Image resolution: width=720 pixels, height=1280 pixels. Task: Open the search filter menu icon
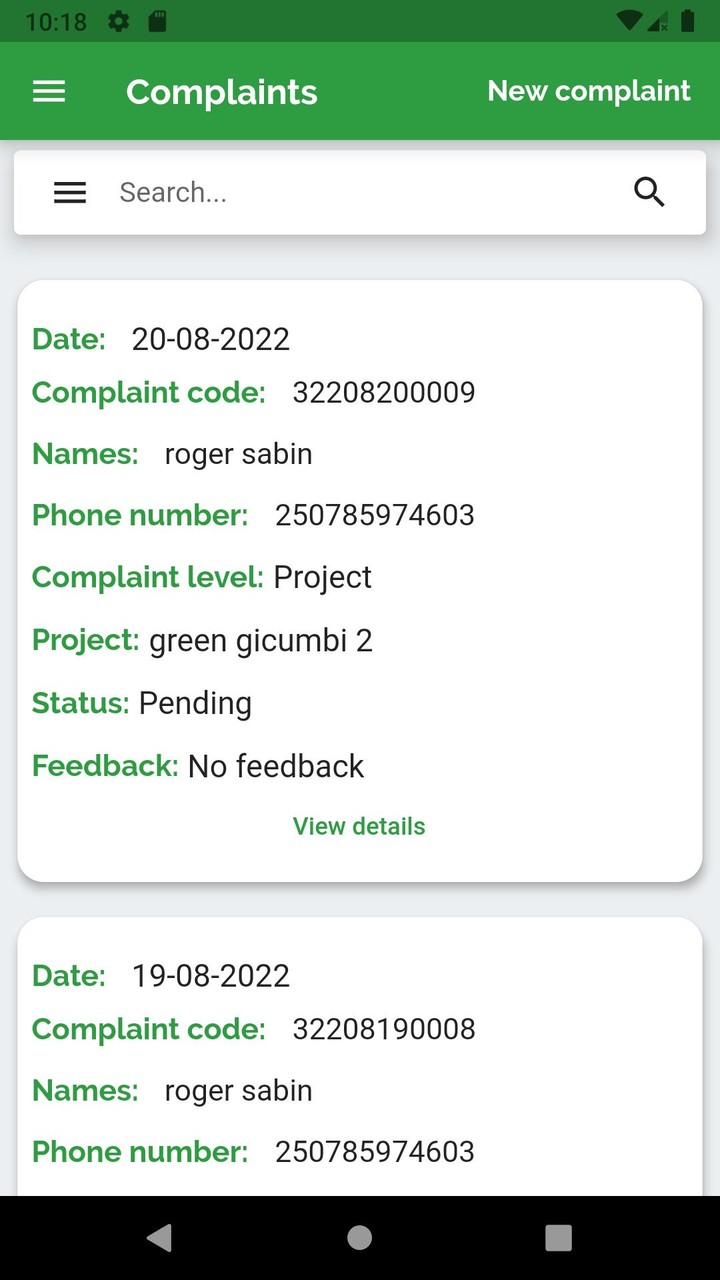(69, 192)
